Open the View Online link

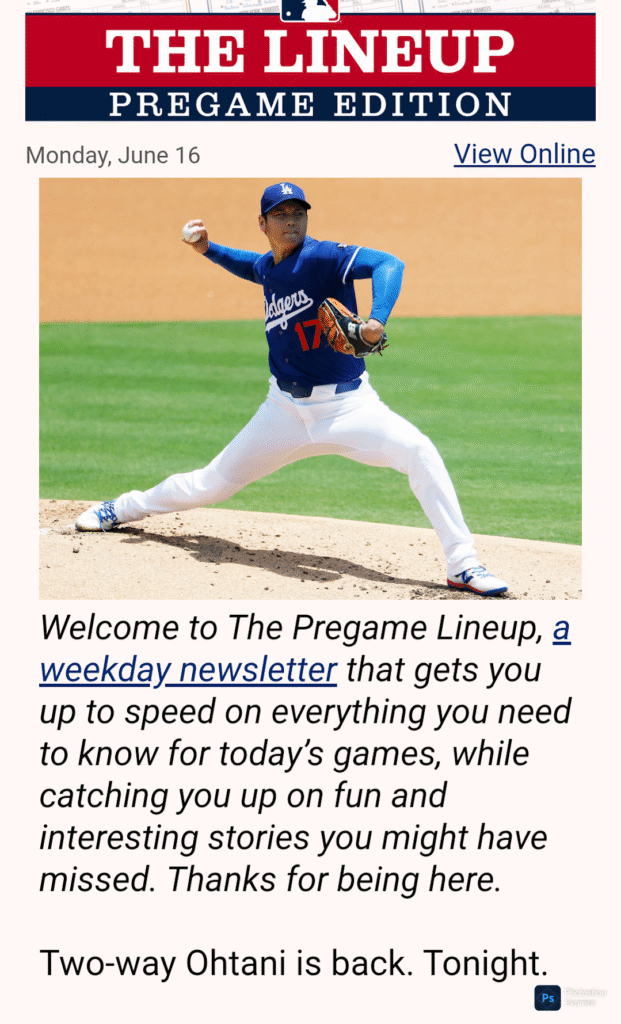tap(524, 154)
